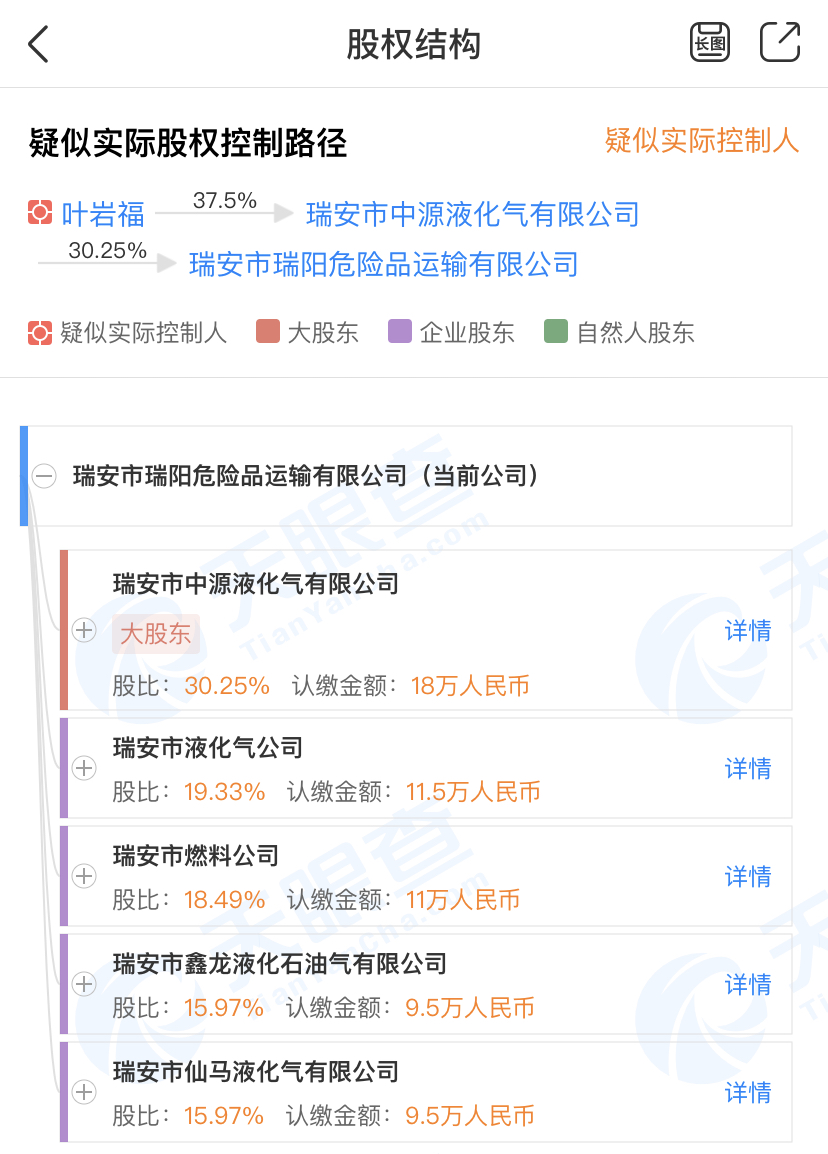View 详情 for 瑞安市仙马液化气有限公司
Viewport: 828px width, 1154px height.
pyautogui.click(x=748, y=1092)
